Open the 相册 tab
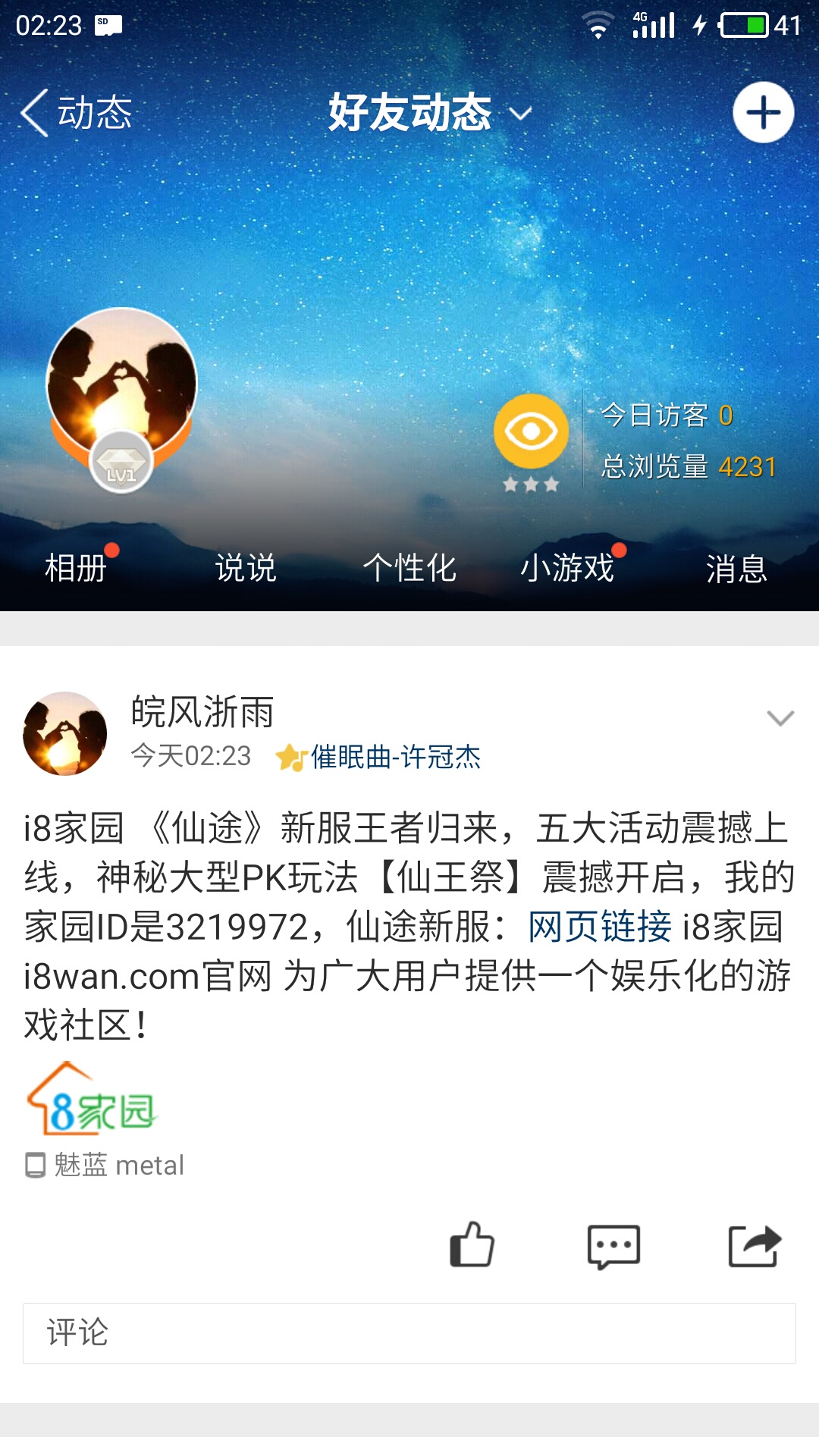This screenshot has width=819, height=1456. [76, 567]
